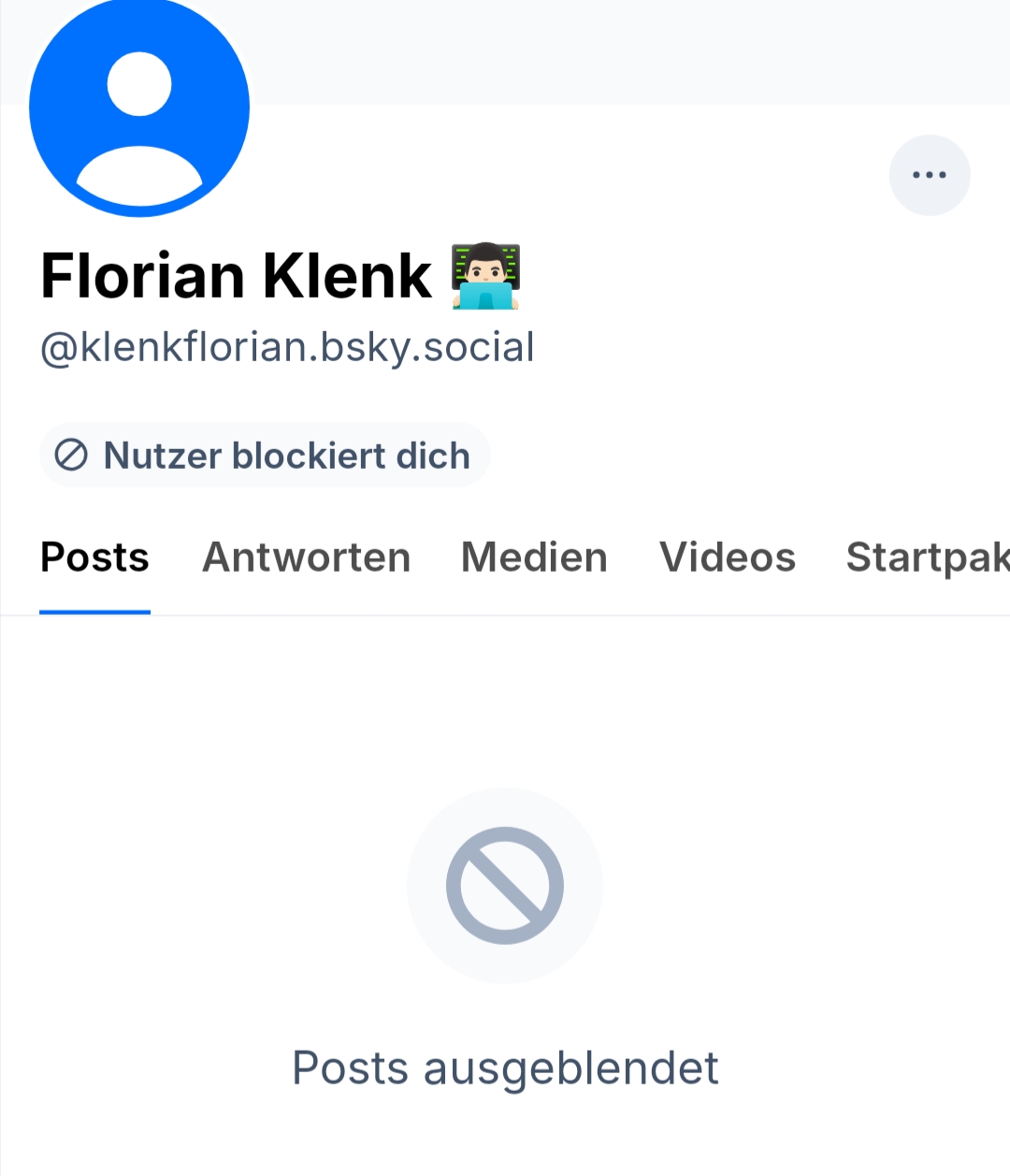Show the Medien tab
Viewport: 1010px width, 1176px height.
534,558
